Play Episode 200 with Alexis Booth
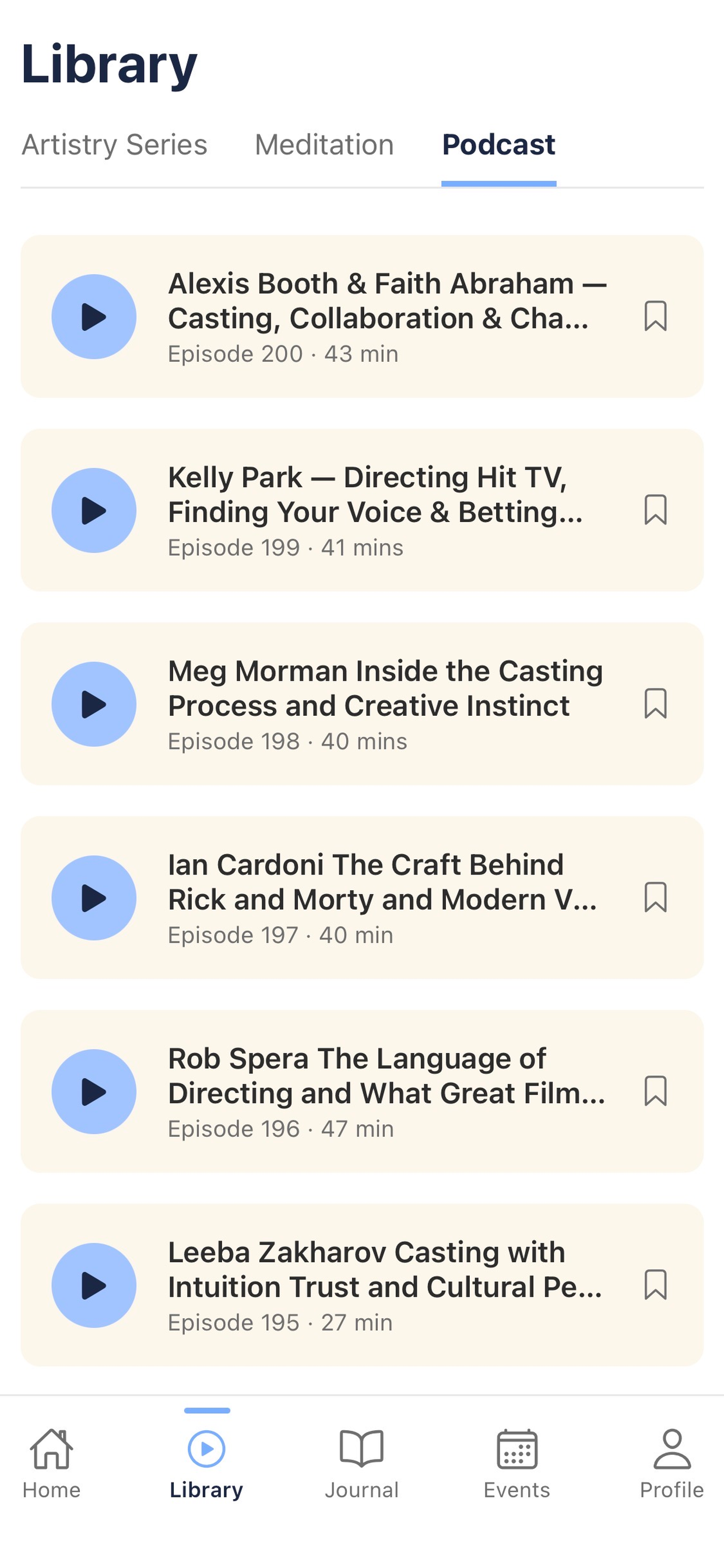Screen dimensions: 724x1568 (x=94, y=317)
